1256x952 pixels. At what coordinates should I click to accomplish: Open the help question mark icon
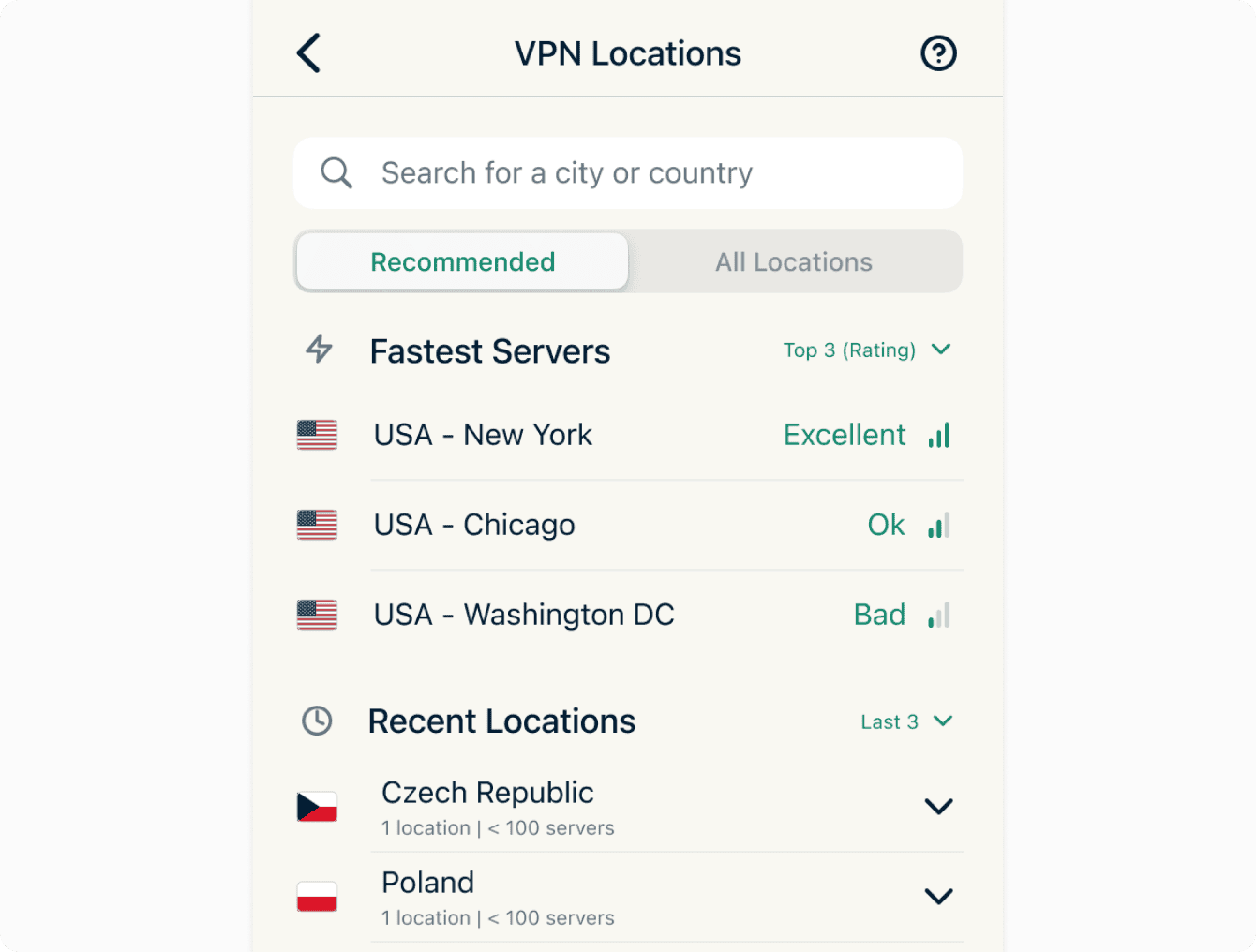[x=938, y=53]
